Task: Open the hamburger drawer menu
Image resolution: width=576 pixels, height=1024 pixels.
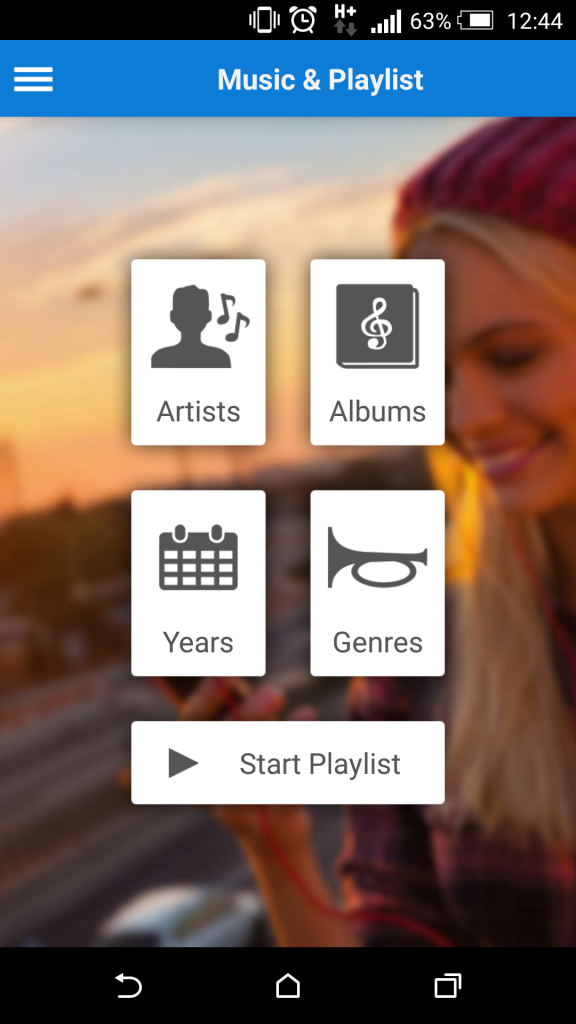Action: coord(33,80)
